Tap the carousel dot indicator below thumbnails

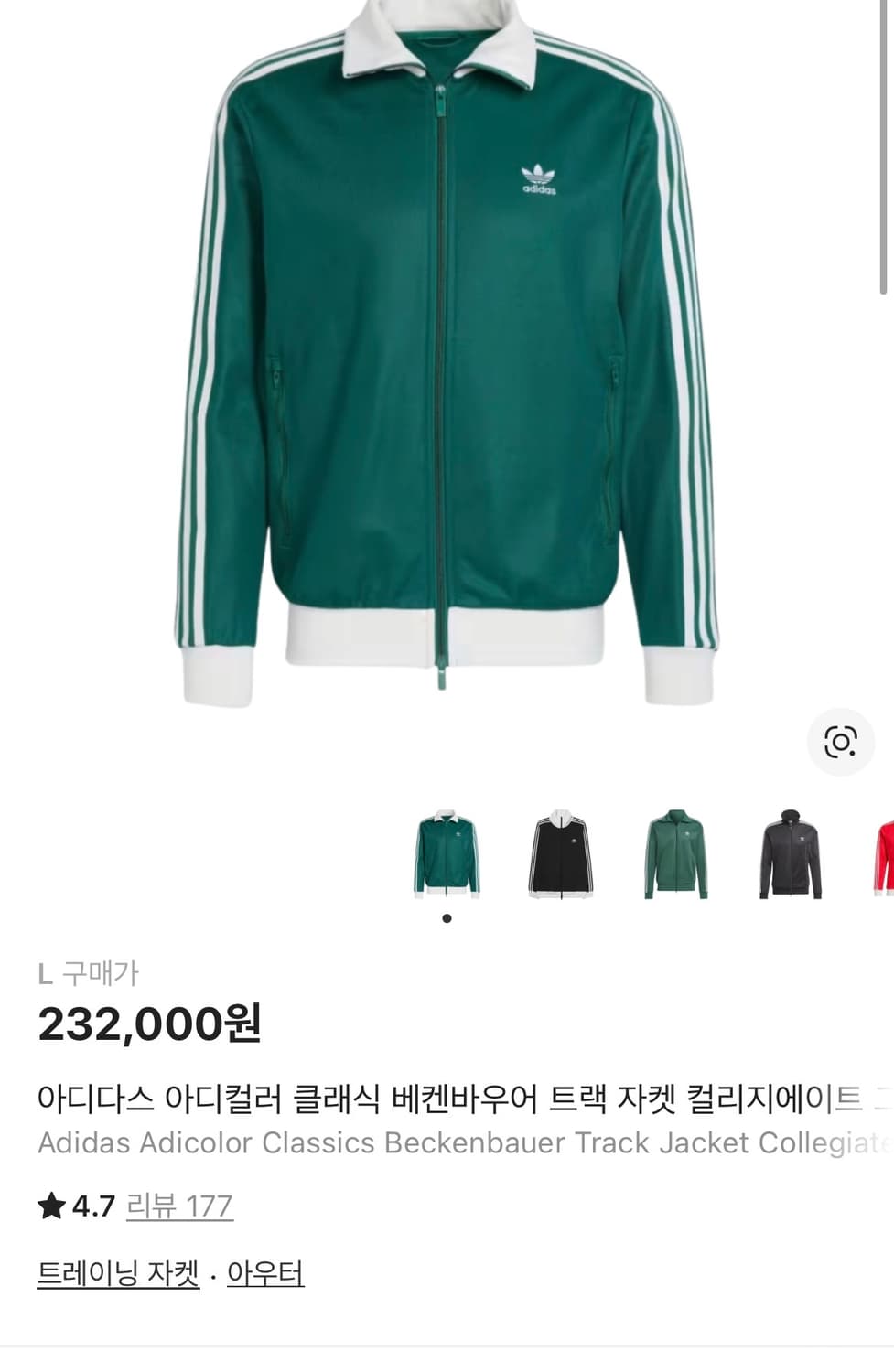(x=447, y=918)
